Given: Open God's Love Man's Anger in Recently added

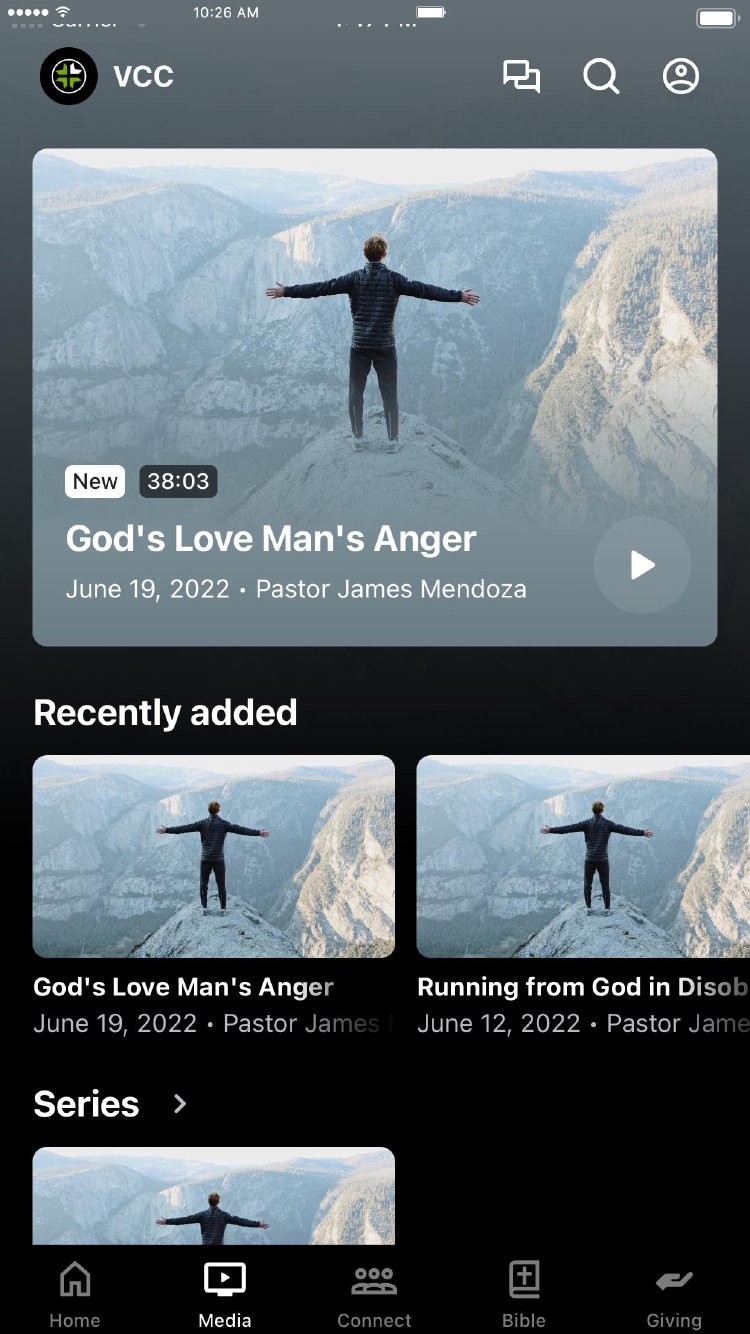Looking at the screenshot, I should (213, 857).
